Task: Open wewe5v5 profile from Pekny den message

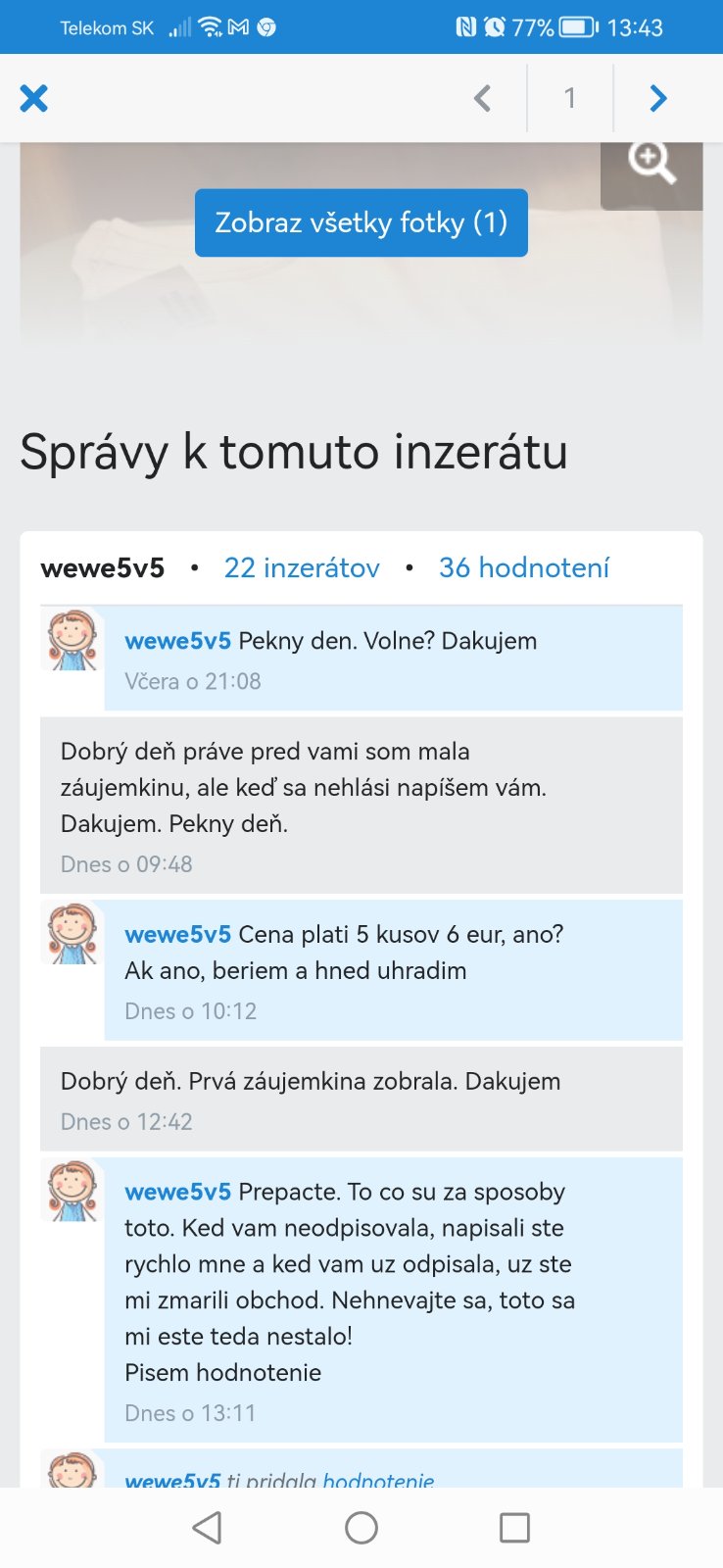Action: point(177,641)
